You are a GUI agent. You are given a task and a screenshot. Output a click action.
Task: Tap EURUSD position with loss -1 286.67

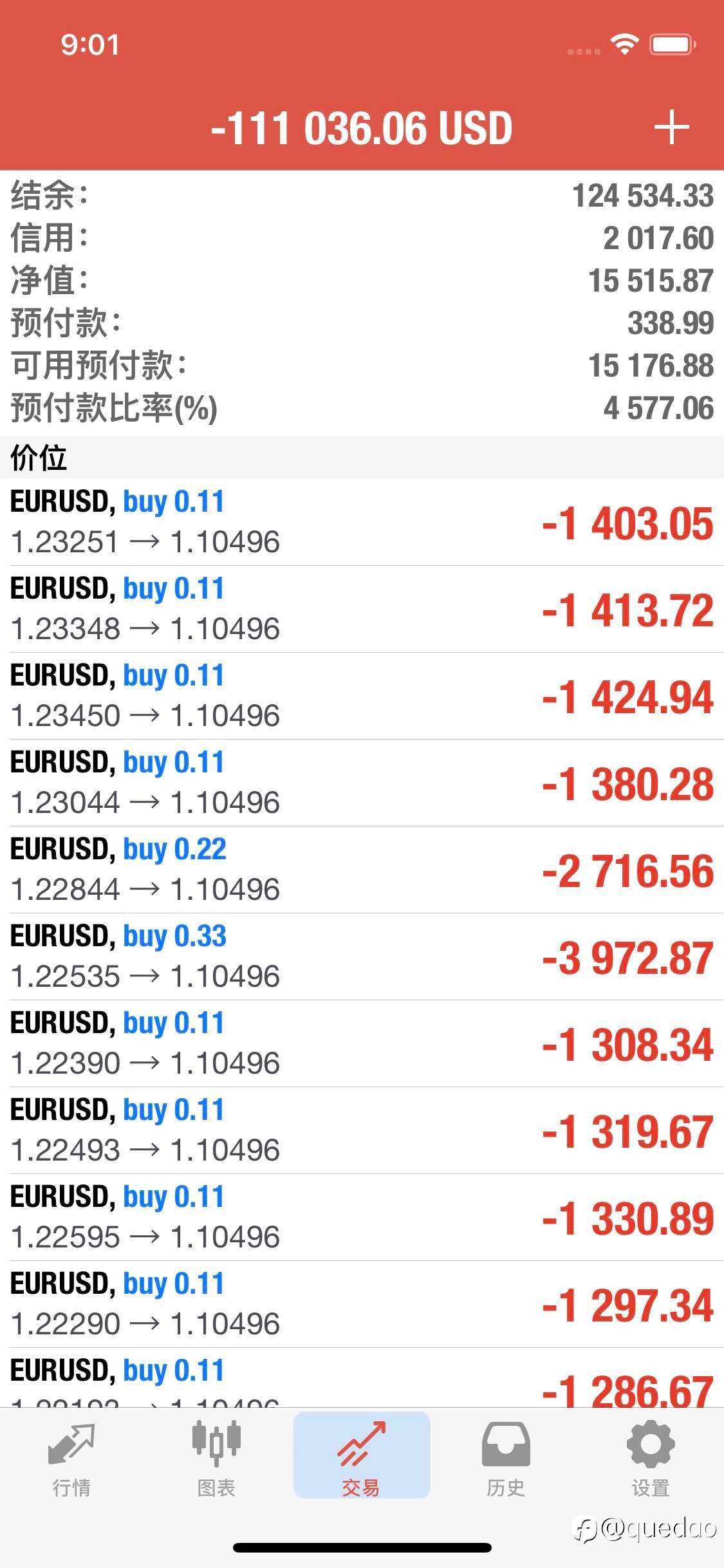(x=362, y=1377)
